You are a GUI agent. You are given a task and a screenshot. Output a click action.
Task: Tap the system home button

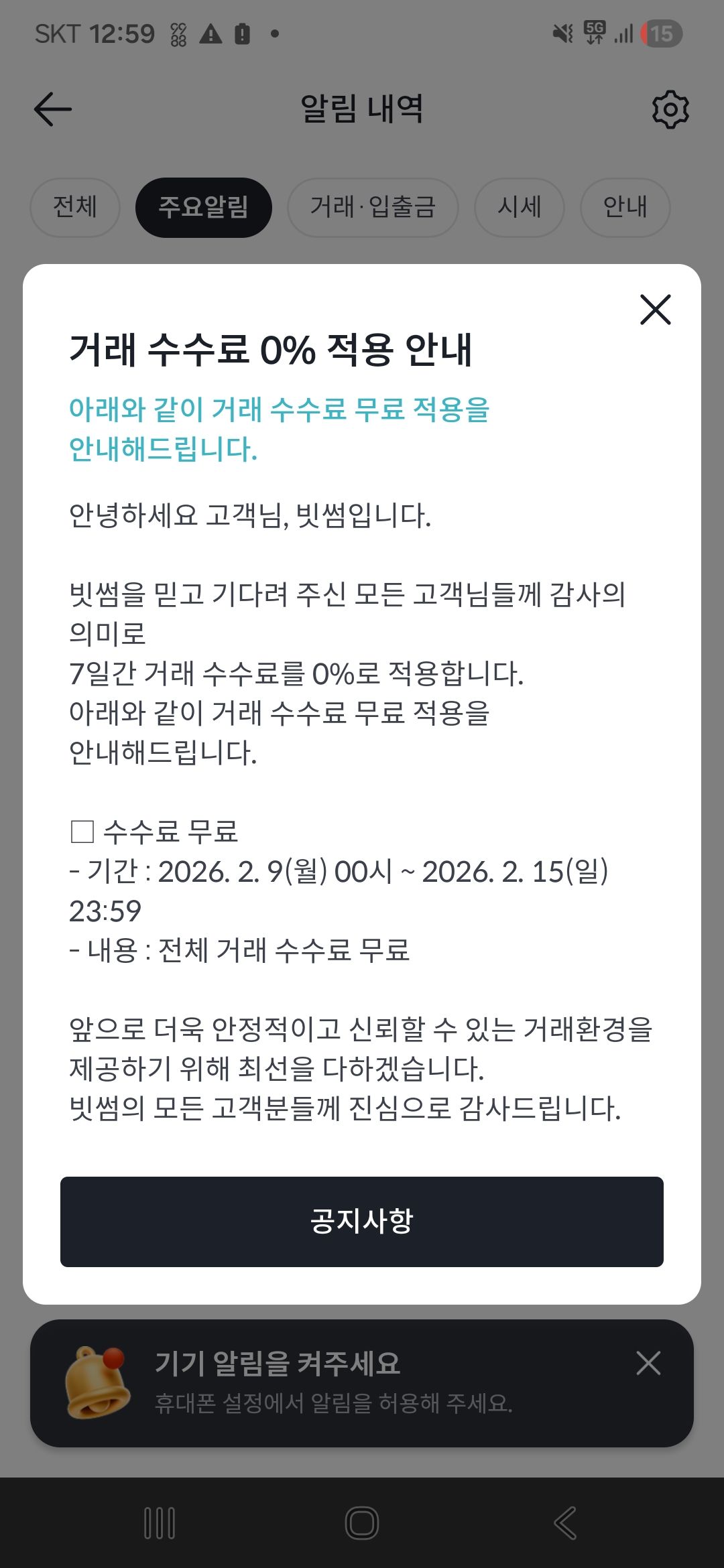[x=362, y=1522]
